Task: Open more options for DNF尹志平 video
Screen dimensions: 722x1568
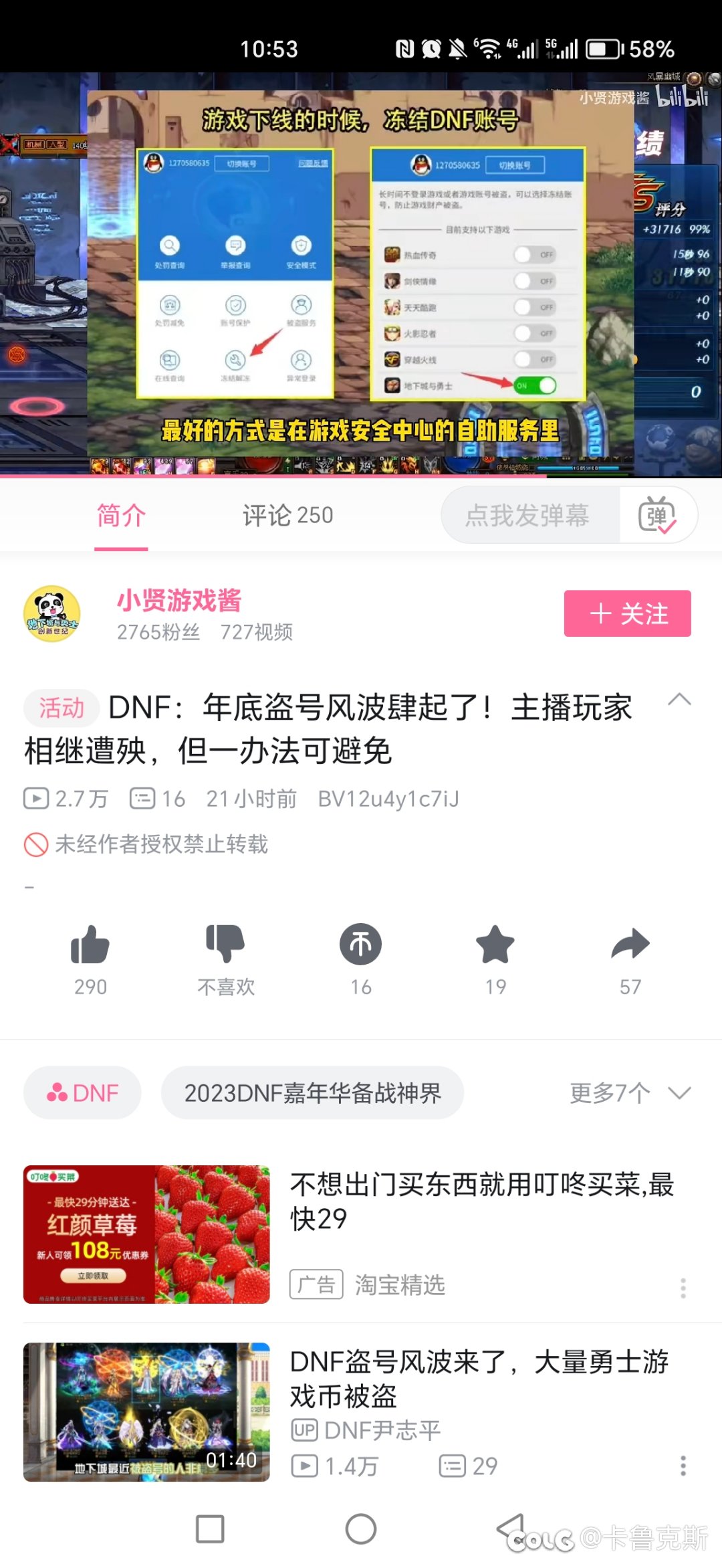Action: point(683,1466)
